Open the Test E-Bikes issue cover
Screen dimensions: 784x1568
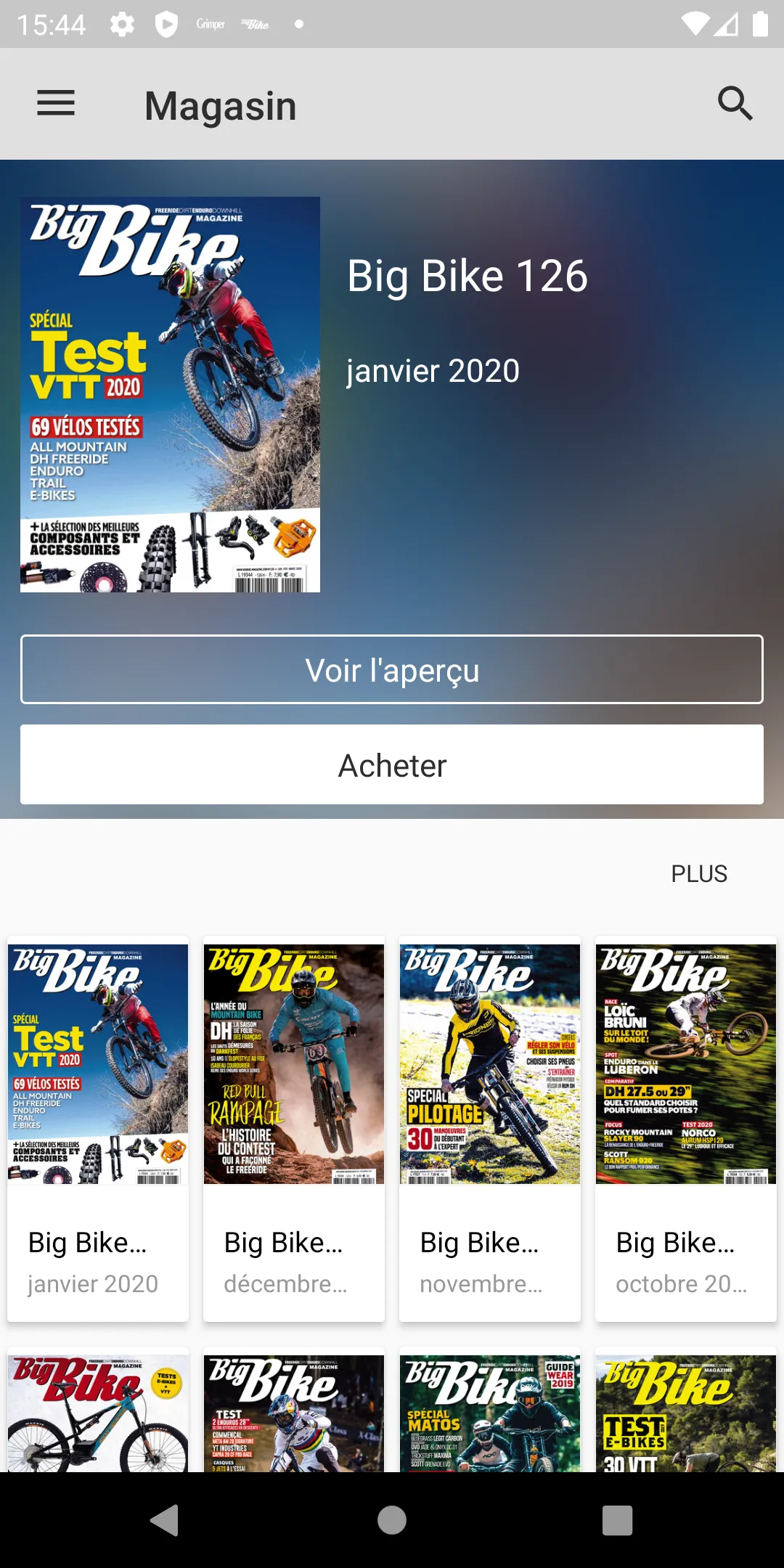coord(686,1412)
